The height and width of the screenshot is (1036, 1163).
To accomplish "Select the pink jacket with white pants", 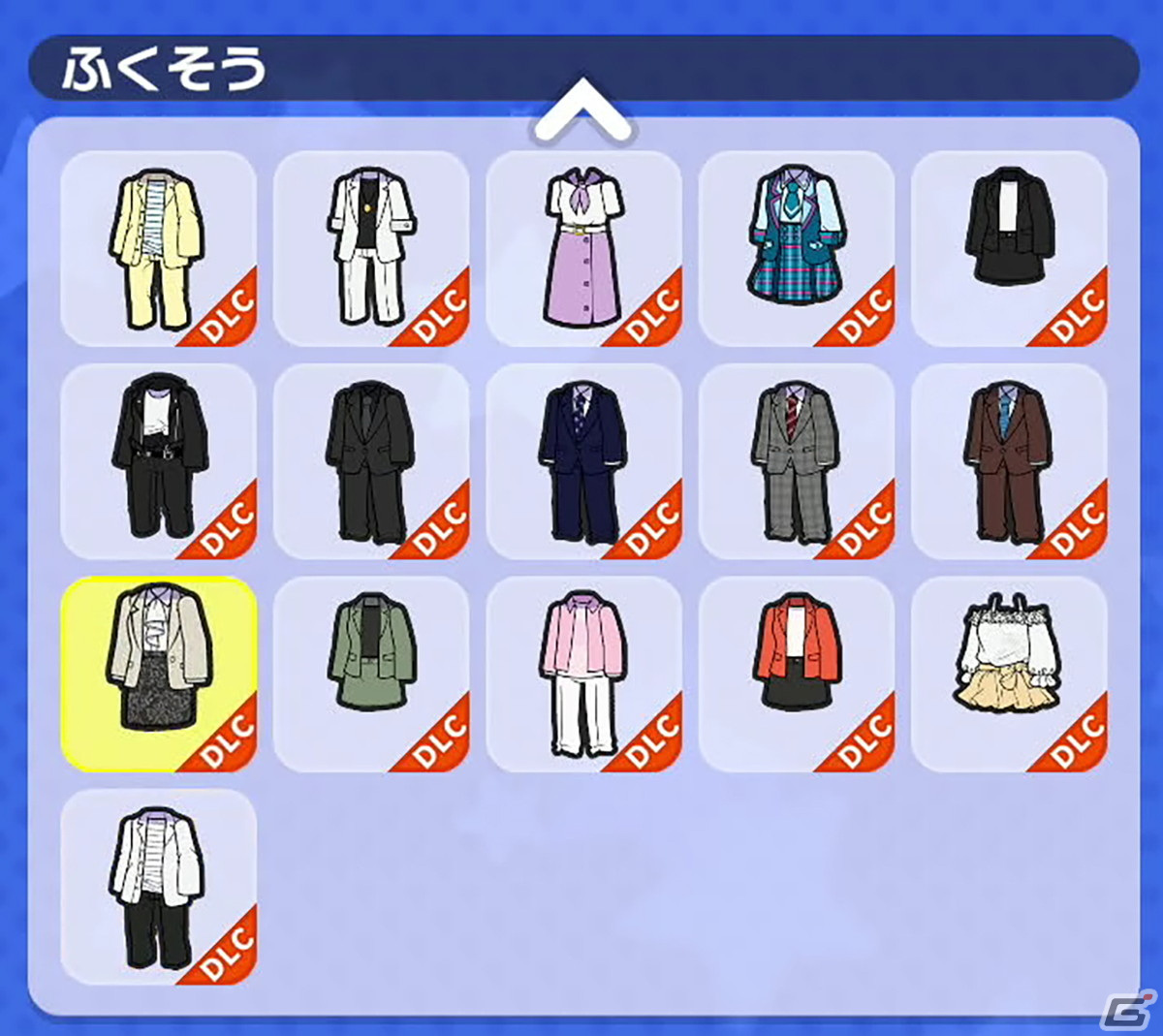I will (x=583, y=674).
